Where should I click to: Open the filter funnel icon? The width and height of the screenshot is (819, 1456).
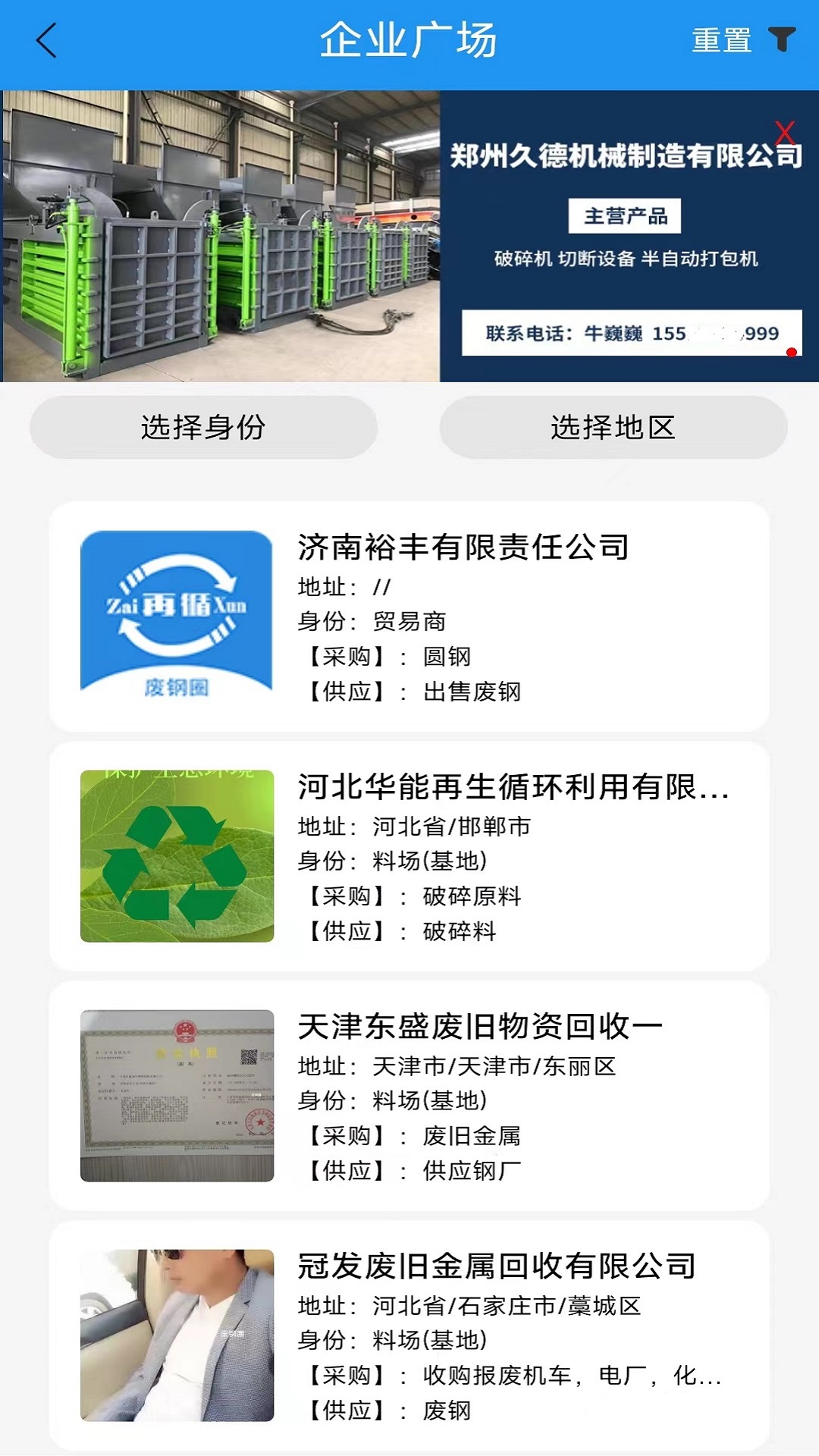pos(782,39)
